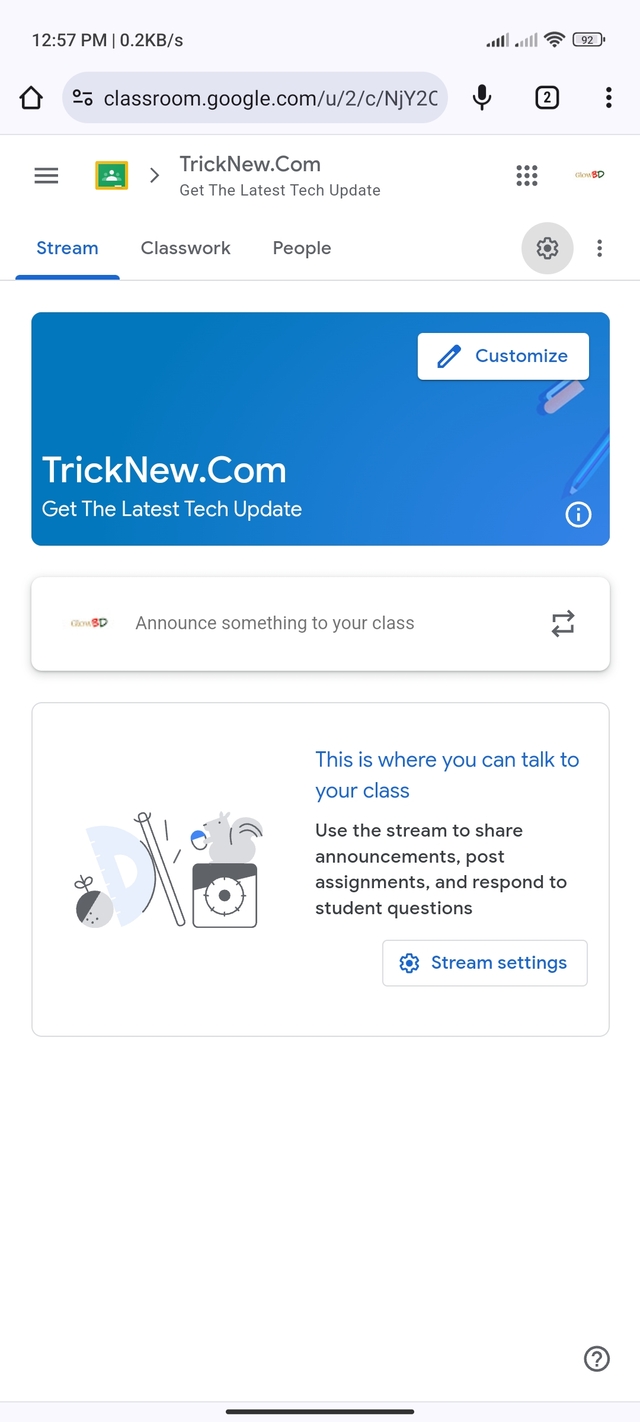
Task: Open class settings gear
Action: (x=547, y=248)
